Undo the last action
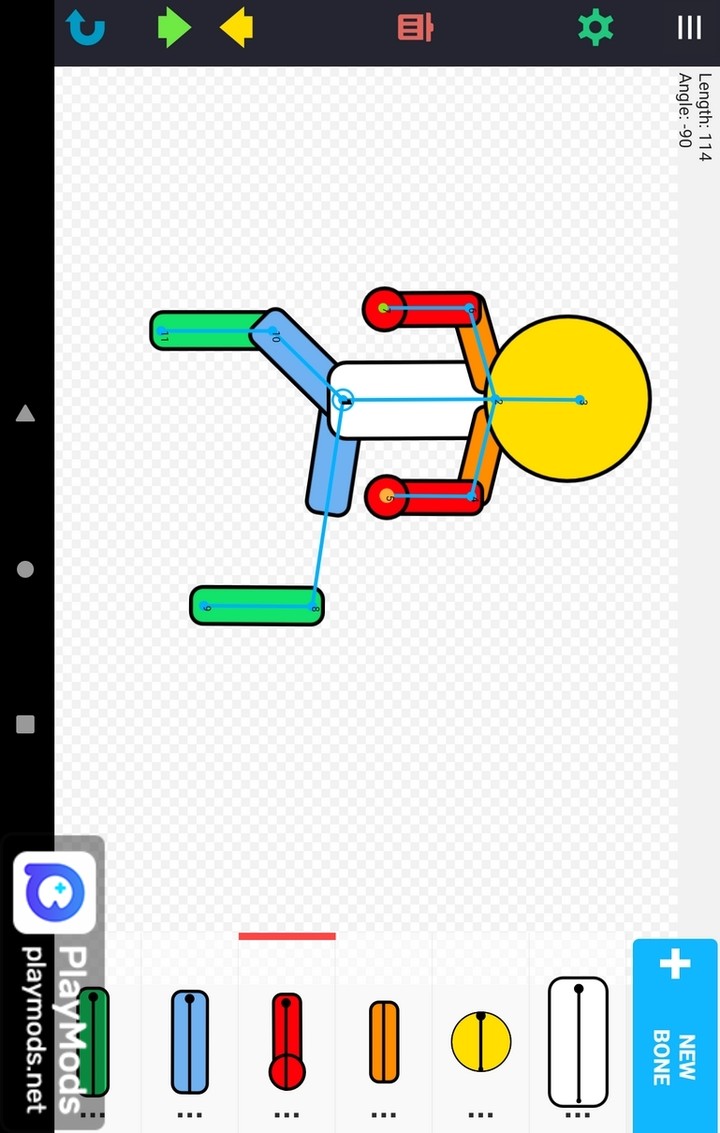The image size is (720, 1133). click(84, 28)
